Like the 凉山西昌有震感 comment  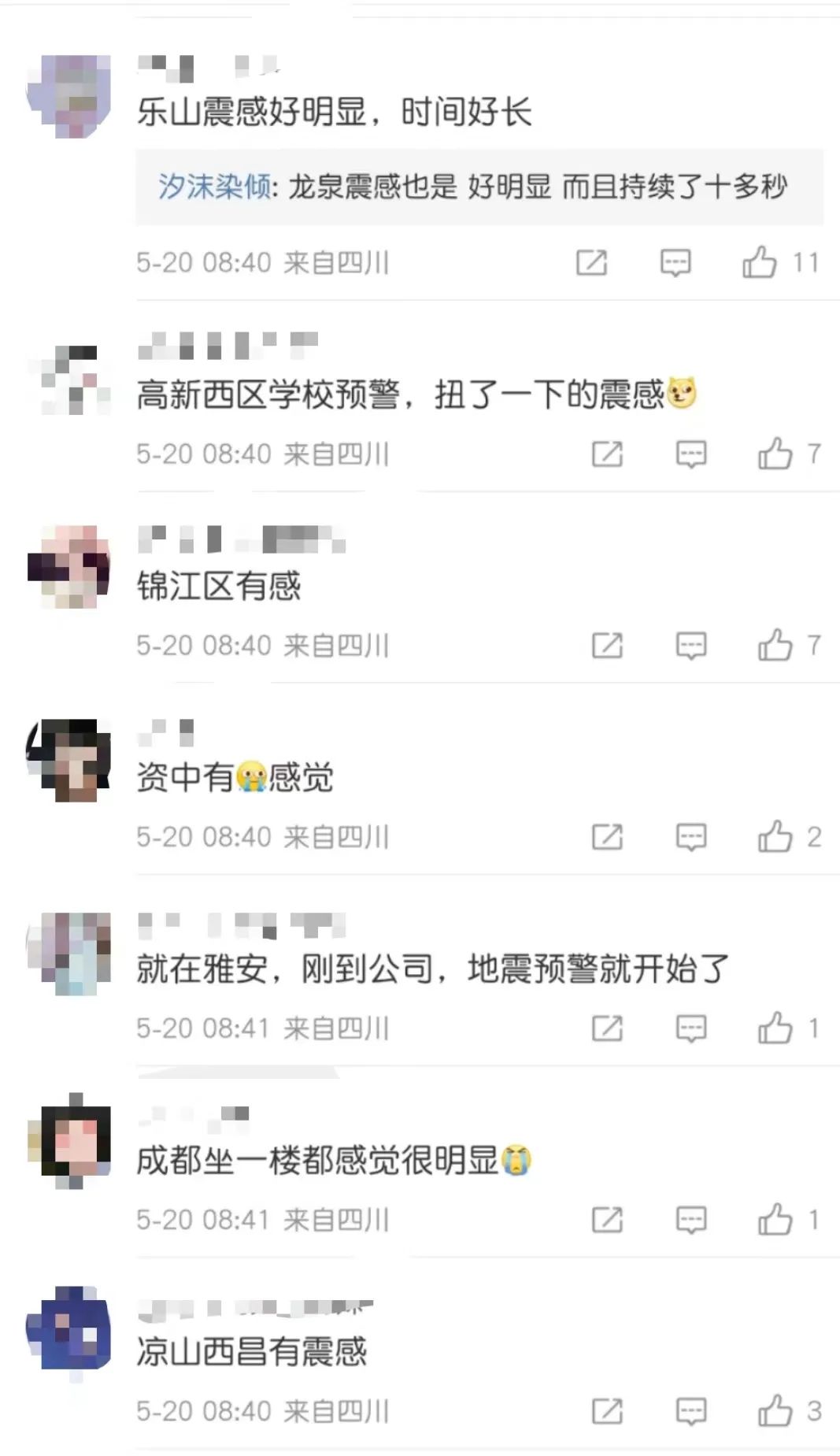775,1411
